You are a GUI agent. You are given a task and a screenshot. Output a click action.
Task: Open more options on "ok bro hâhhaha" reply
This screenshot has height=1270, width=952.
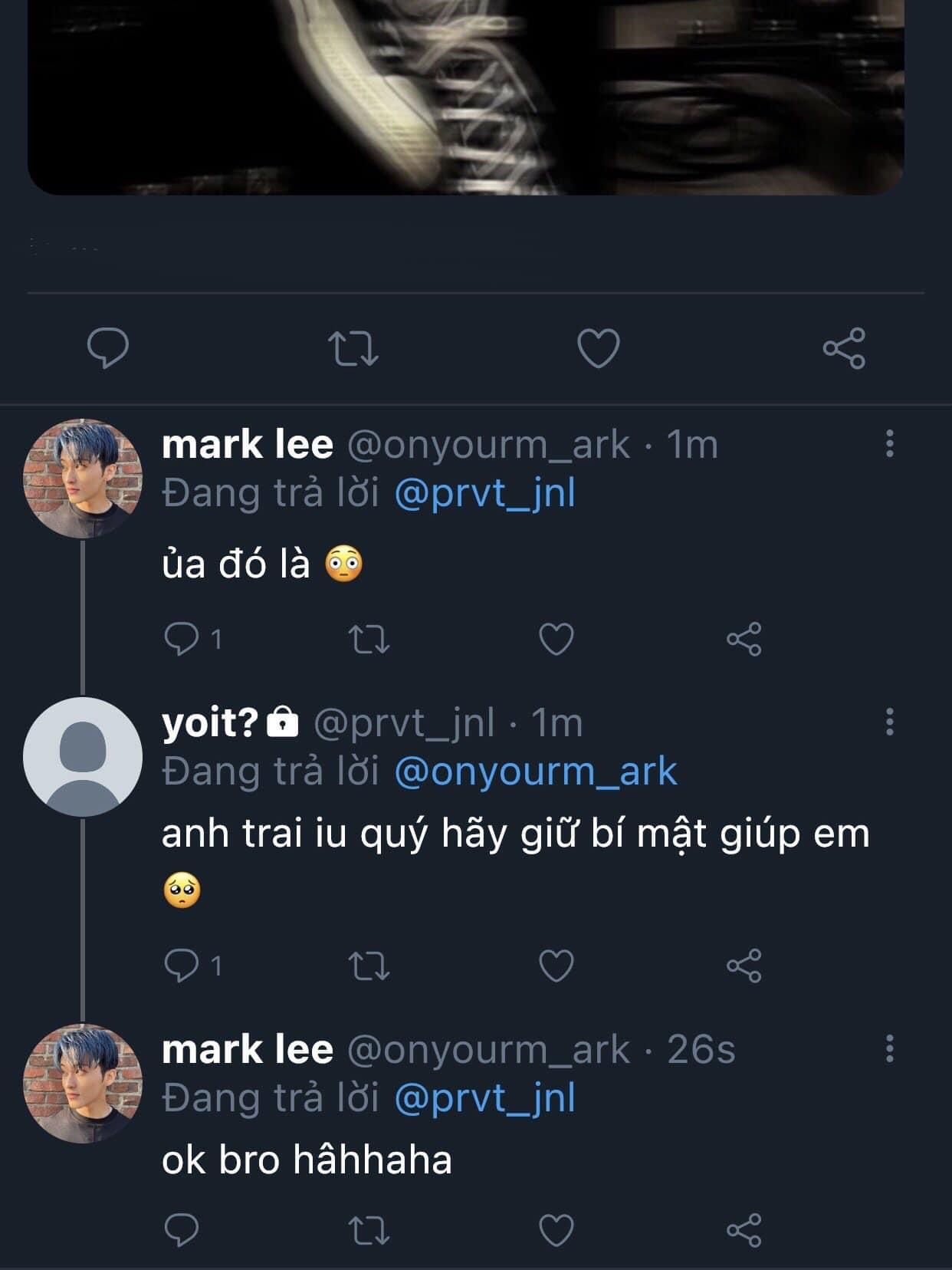click(x=889, y=1048)
